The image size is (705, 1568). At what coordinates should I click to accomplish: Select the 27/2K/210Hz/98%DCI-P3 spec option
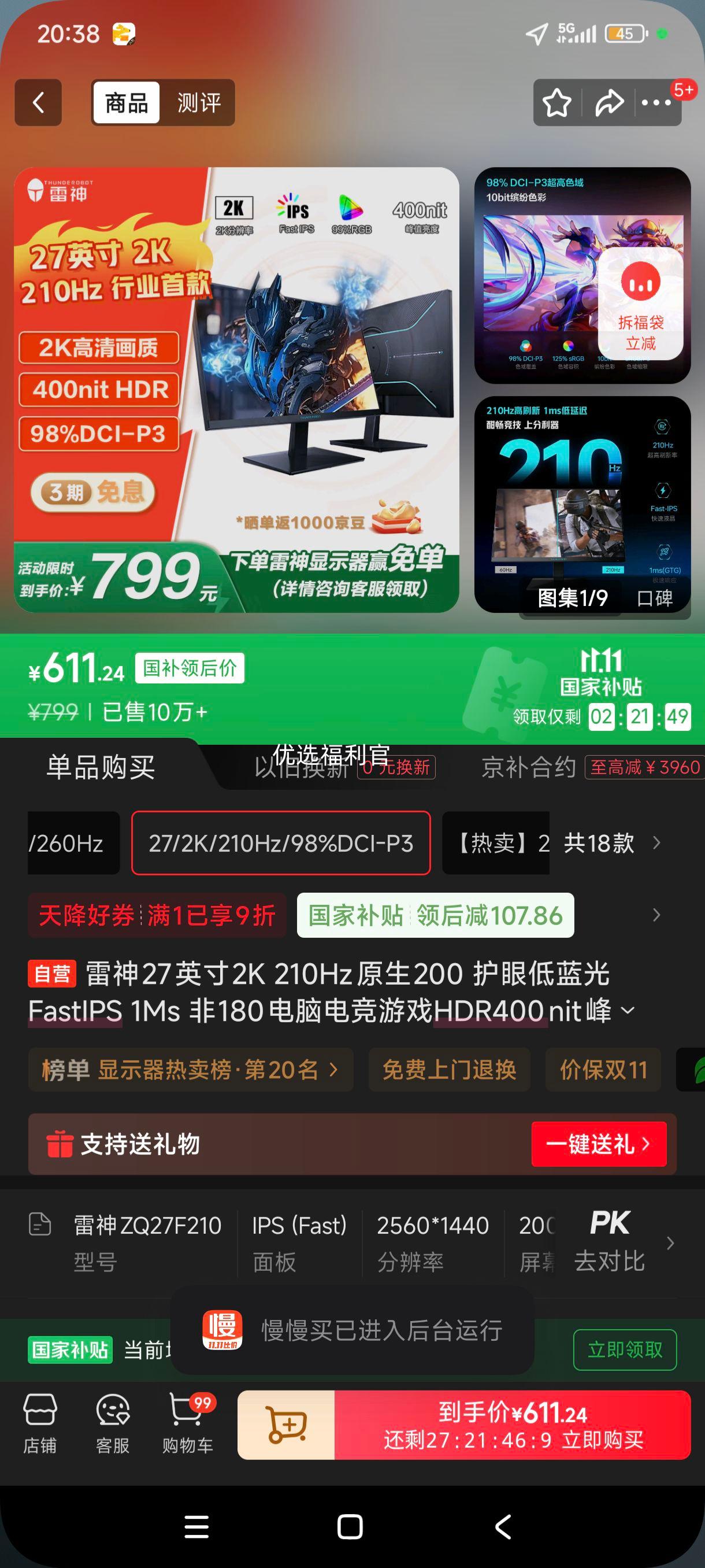[x=281, y=844]
